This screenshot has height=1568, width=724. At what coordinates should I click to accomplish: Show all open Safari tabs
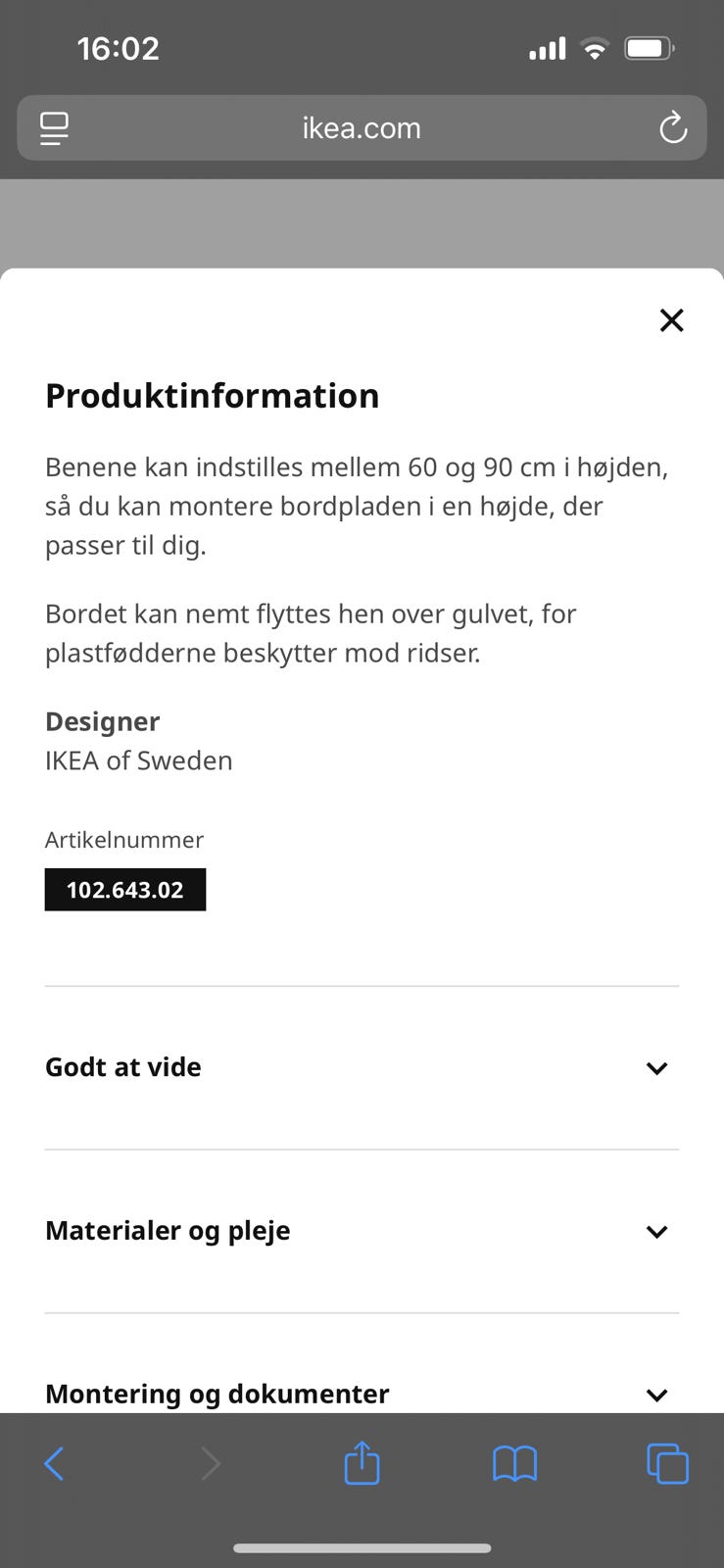click(667, 1464)
